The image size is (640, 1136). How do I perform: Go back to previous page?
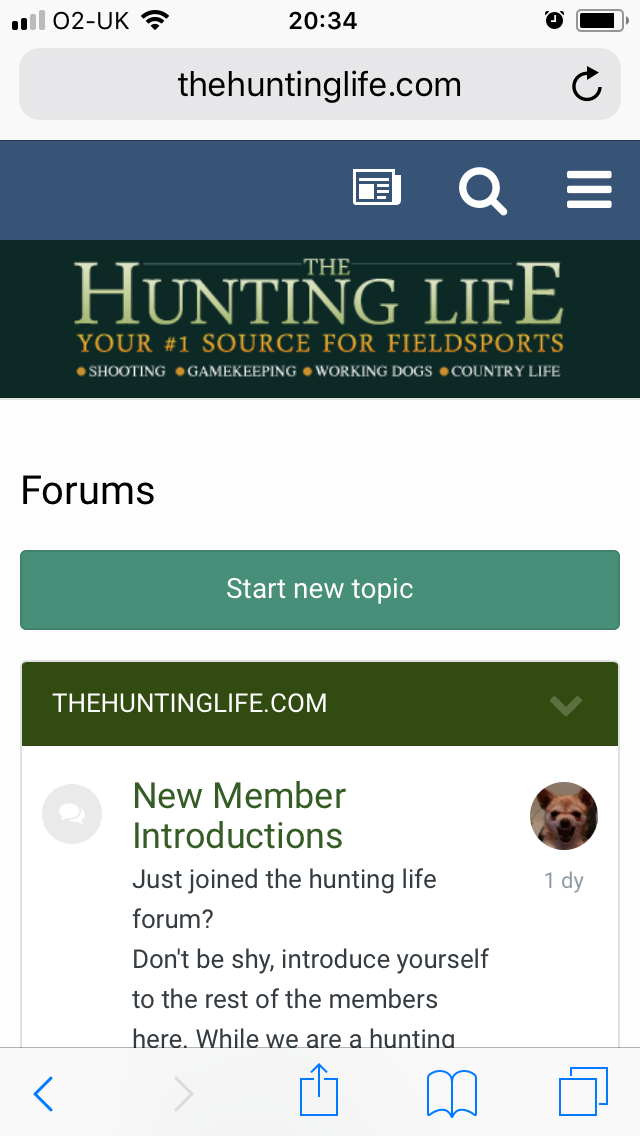pos(43,1093)
